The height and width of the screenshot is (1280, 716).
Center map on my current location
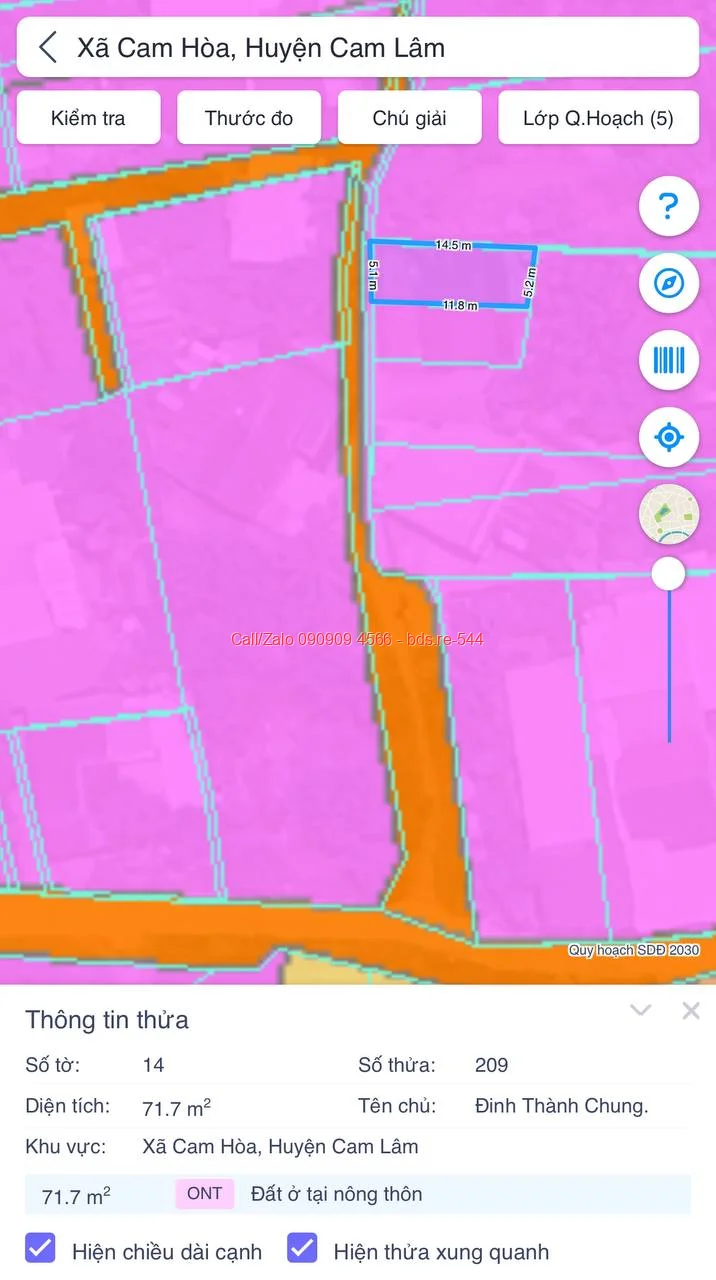click(668, 437)
